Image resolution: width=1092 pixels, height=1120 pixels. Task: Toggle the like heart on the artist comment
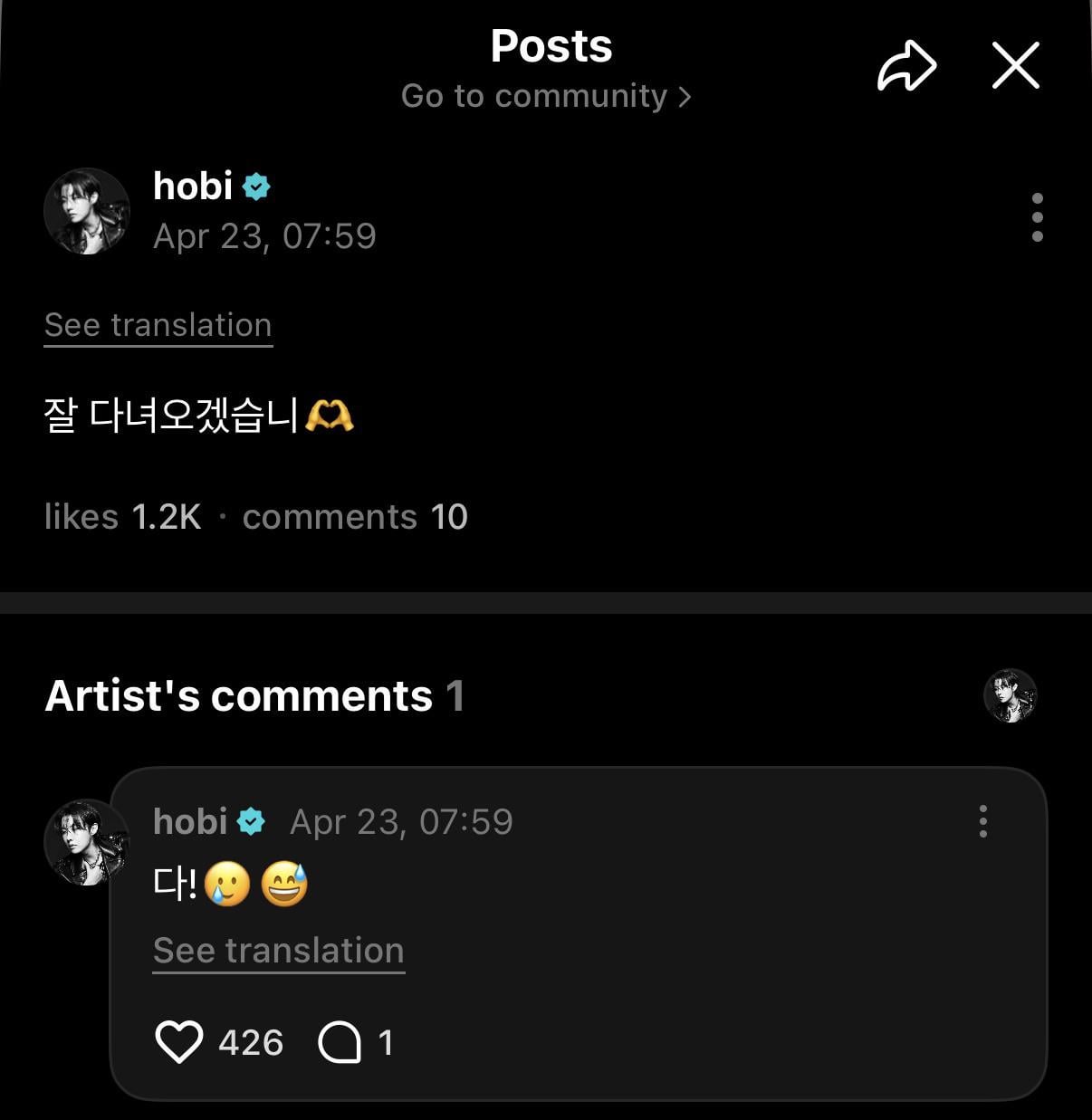[181, 1042]
